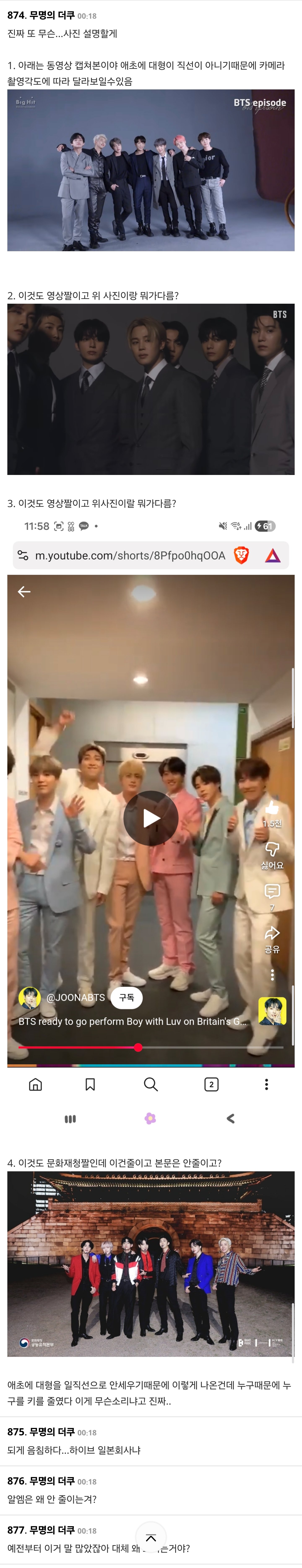Open the dark suits close-up image
The width and height of the screenshot is (302, 1568).
(151, 389)
